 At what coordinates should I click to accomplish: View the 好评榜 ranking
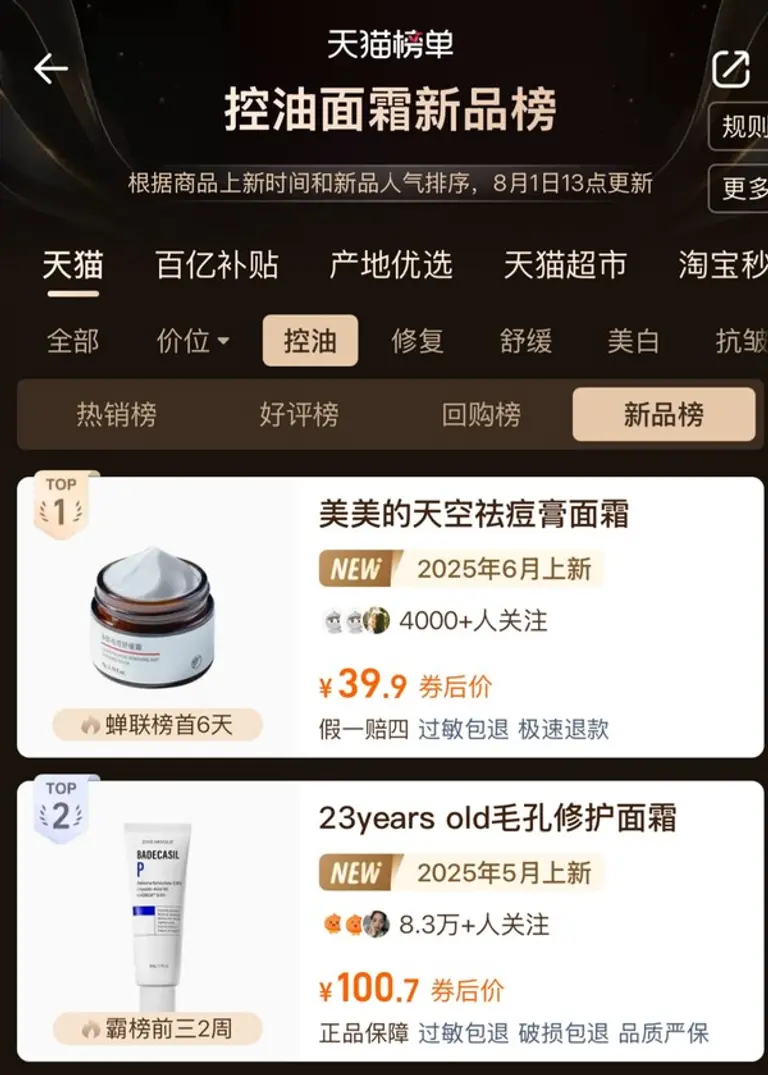[x=298, y=414]
